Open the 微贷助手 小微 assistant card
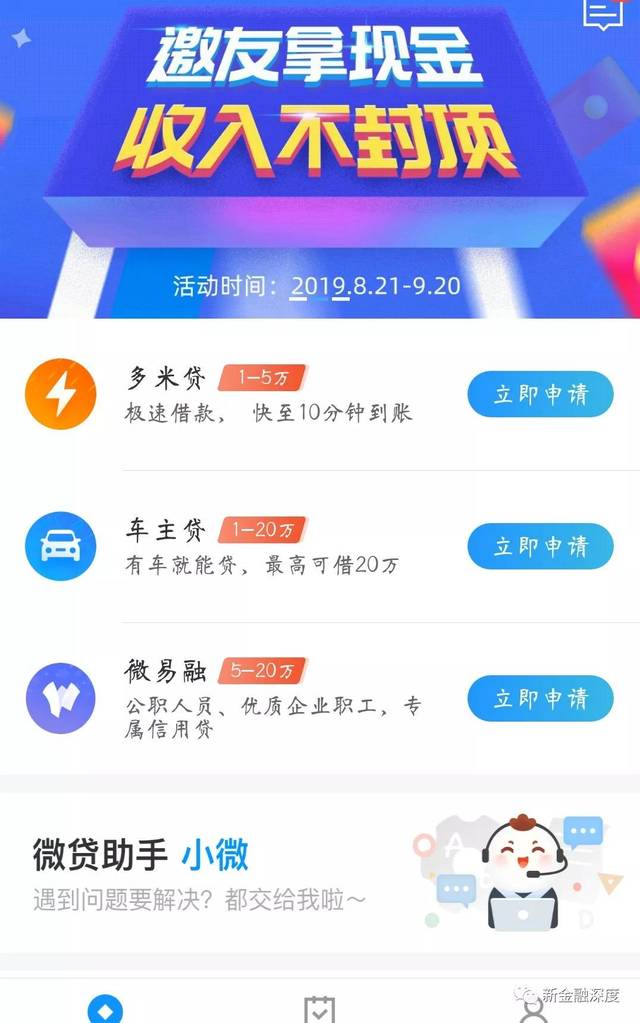This screenshot has width=640, height=1023. coord(320,870)
